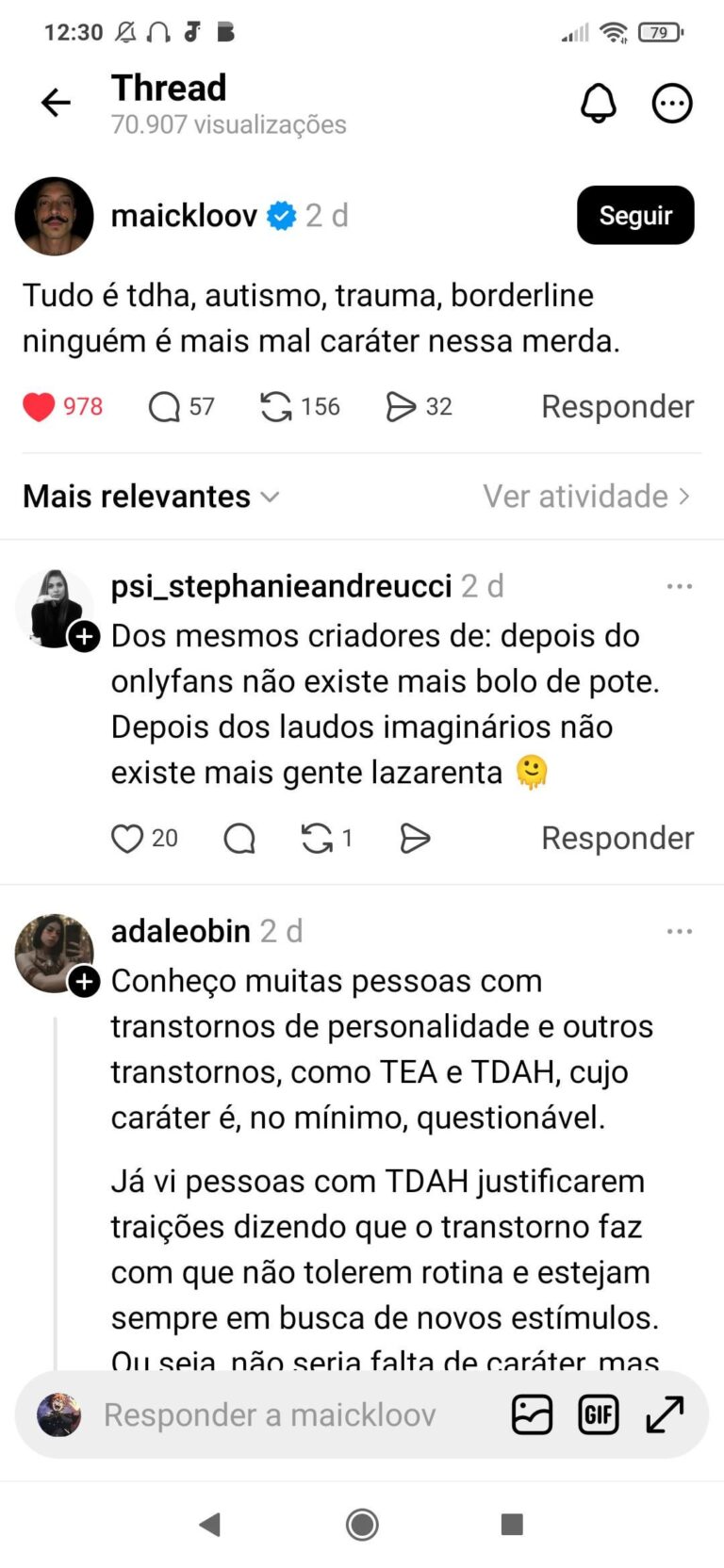This screenshot has width=724, height=1568.
Task: Unlike maickloov's post with 978 likes
Action: (39, 407)
